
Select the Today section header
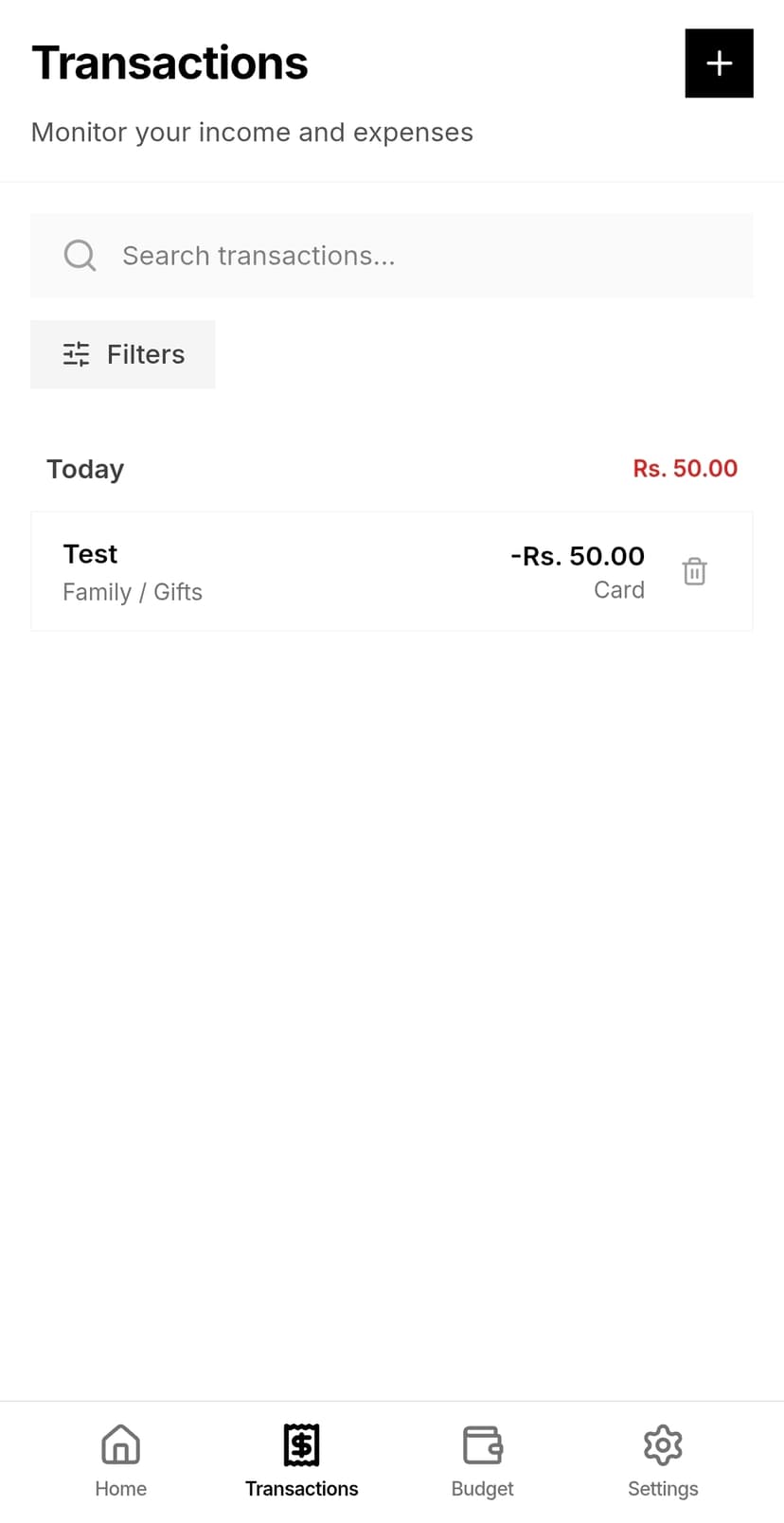[x=85, y=468]
